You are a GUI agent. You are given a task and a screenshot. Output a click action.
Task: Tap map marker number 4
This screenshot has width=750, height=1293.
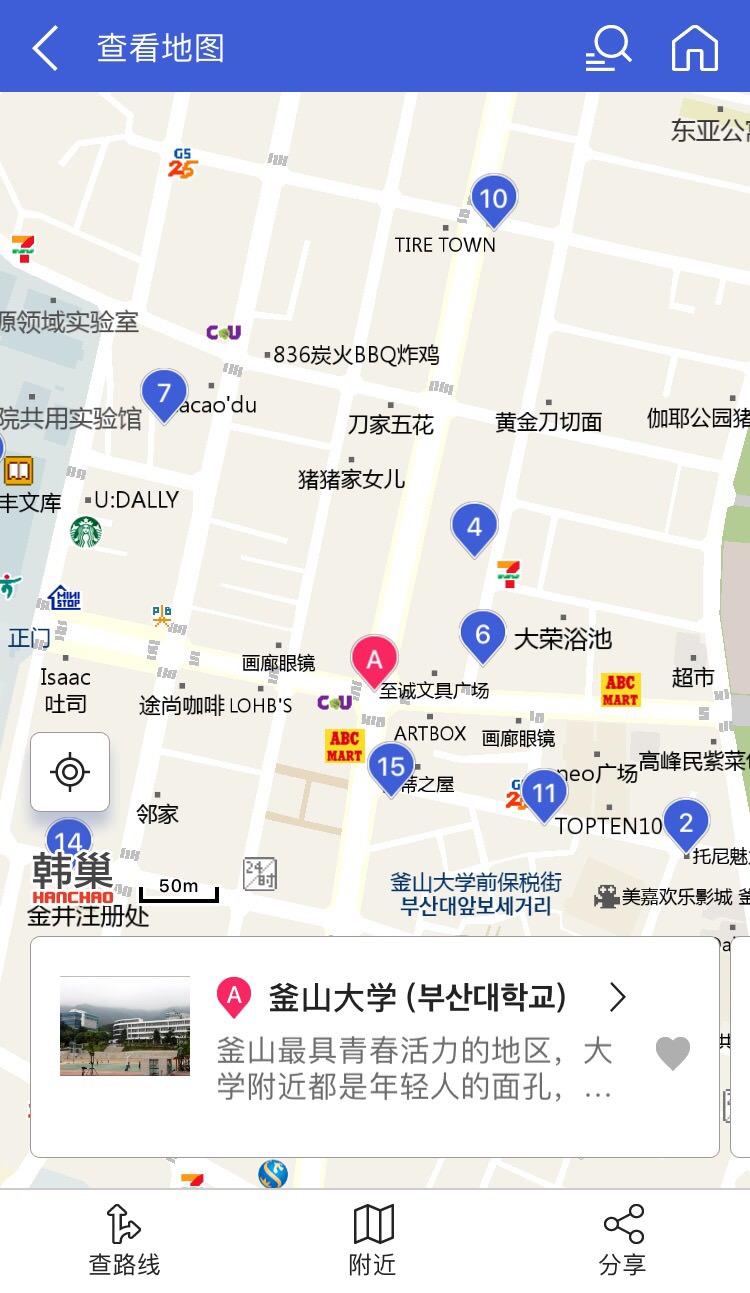pos(474,528)
